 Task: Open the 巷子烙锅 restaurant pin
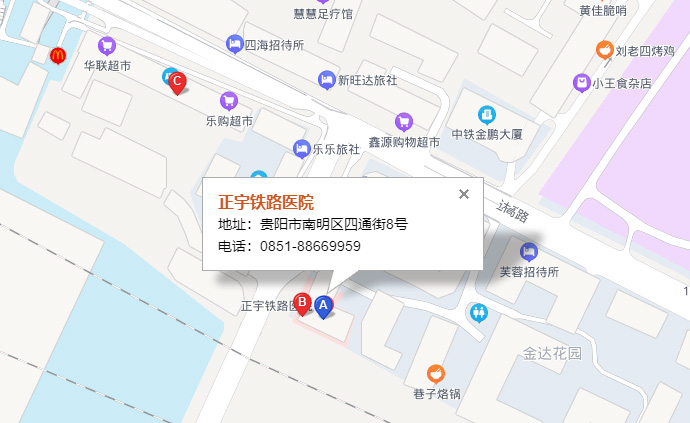pos(435,374)
